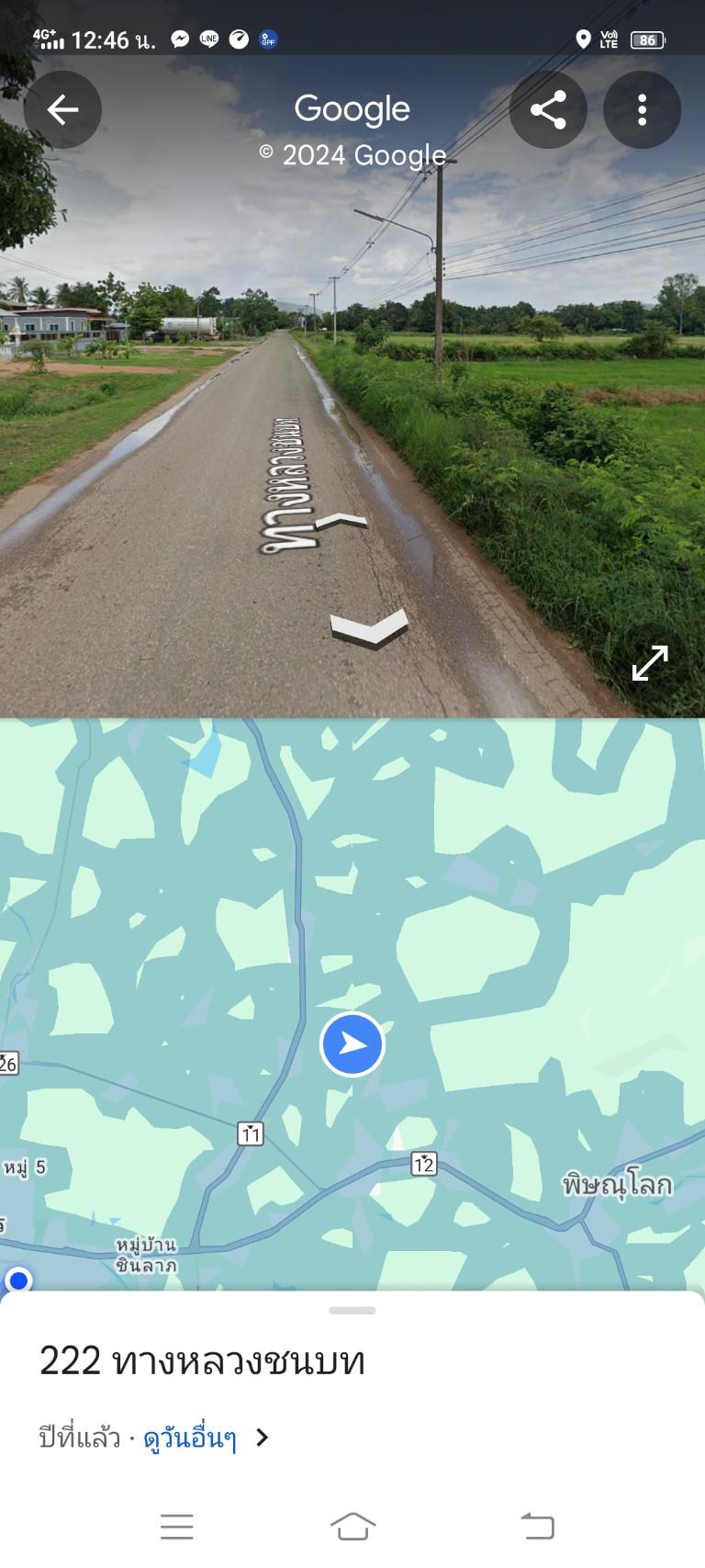This screenshot has height=1568, width=705.
Task: Go to the home screen
Action: tap(352, 1526)
